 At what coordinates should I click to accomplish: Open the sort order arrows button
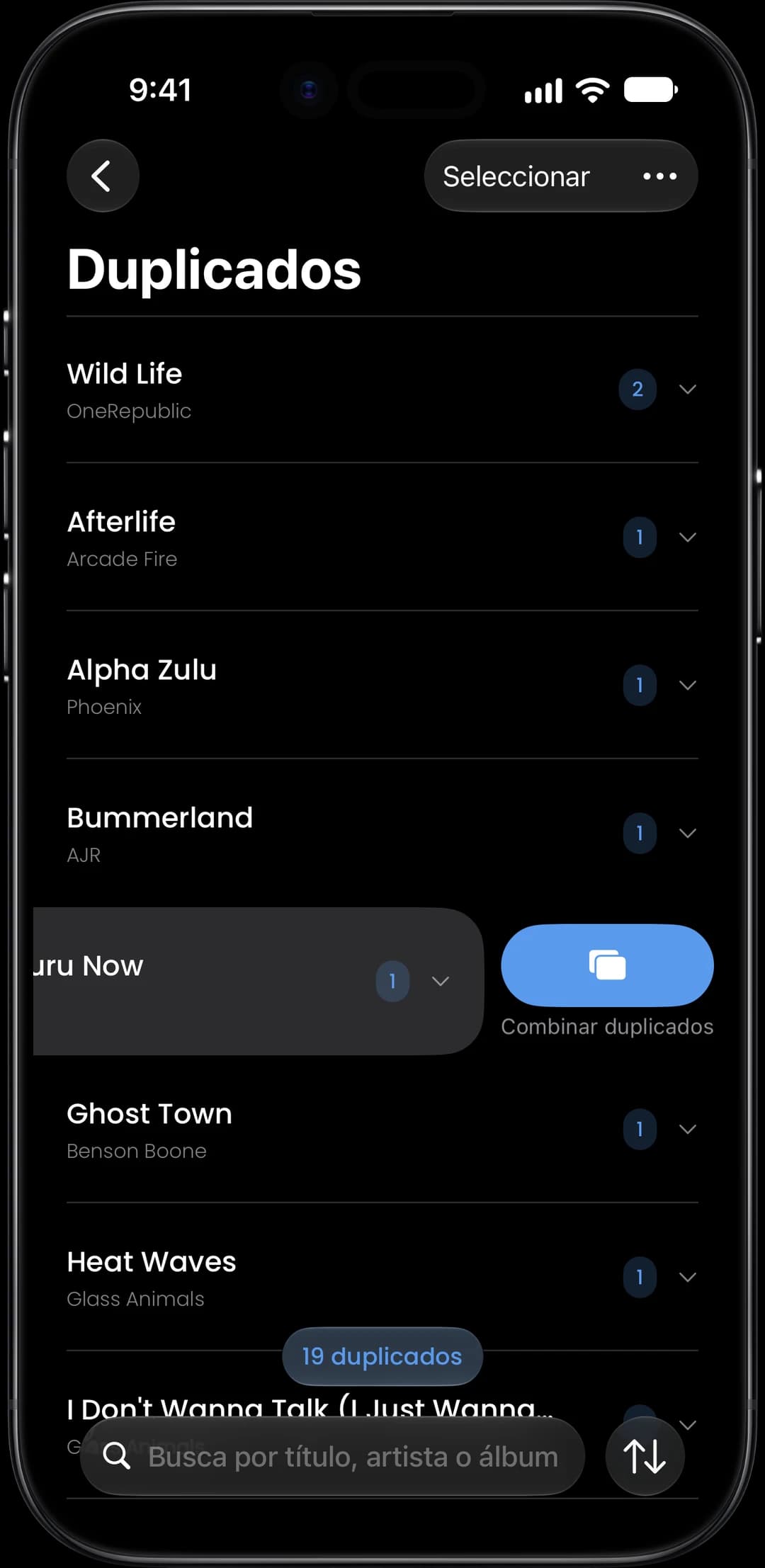645,1457
